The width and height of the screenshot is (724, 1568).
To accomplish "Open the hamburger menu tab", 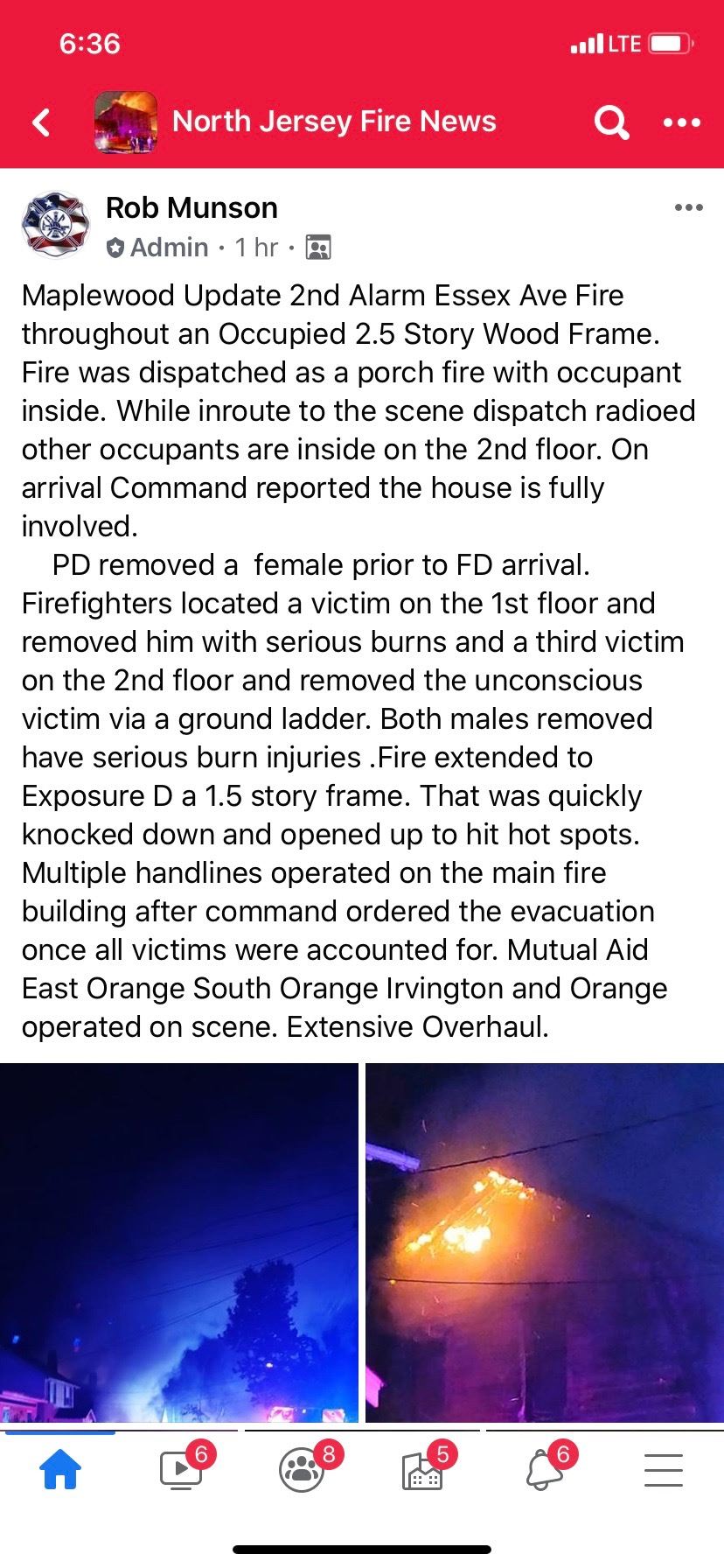I will coord(664,1469).
